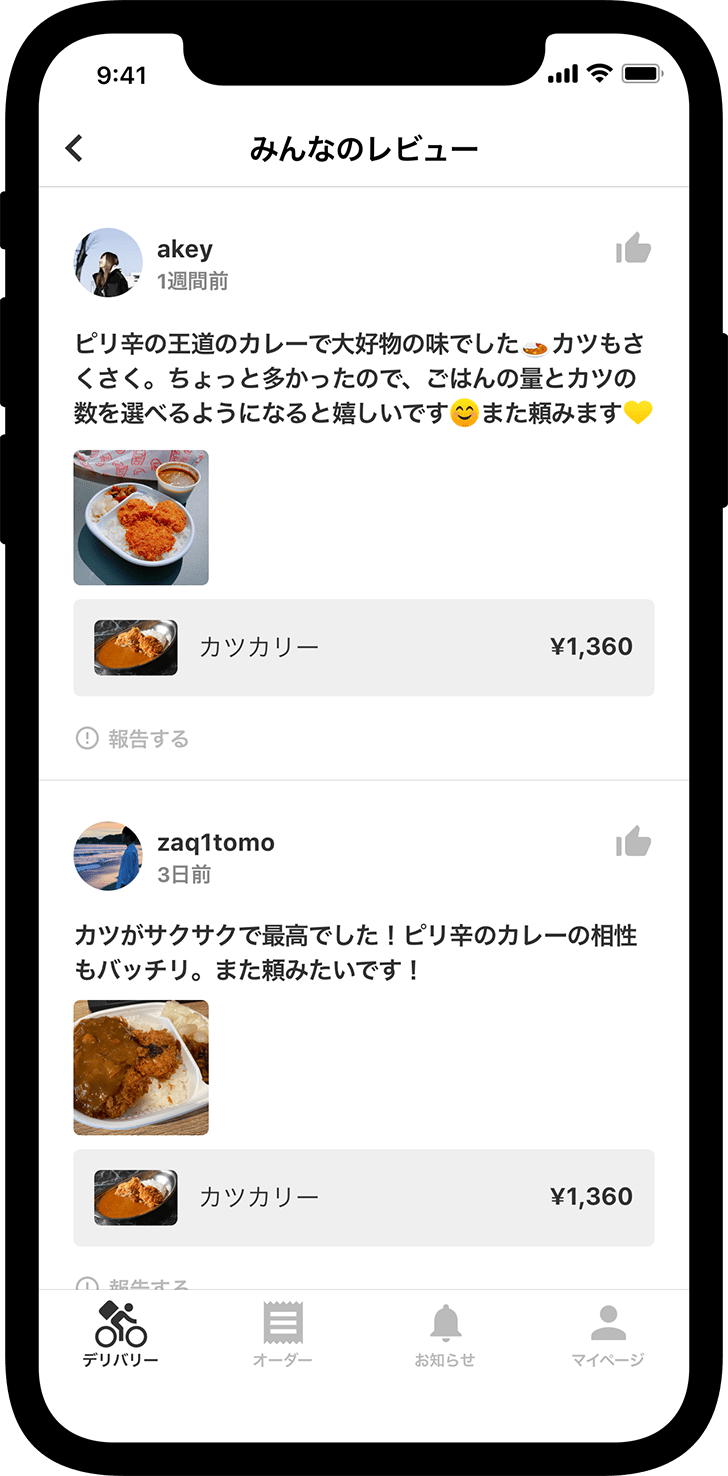The image size is (728, 1476).
Task: Open the お知らせ tab
Action: coord(445,1334)
